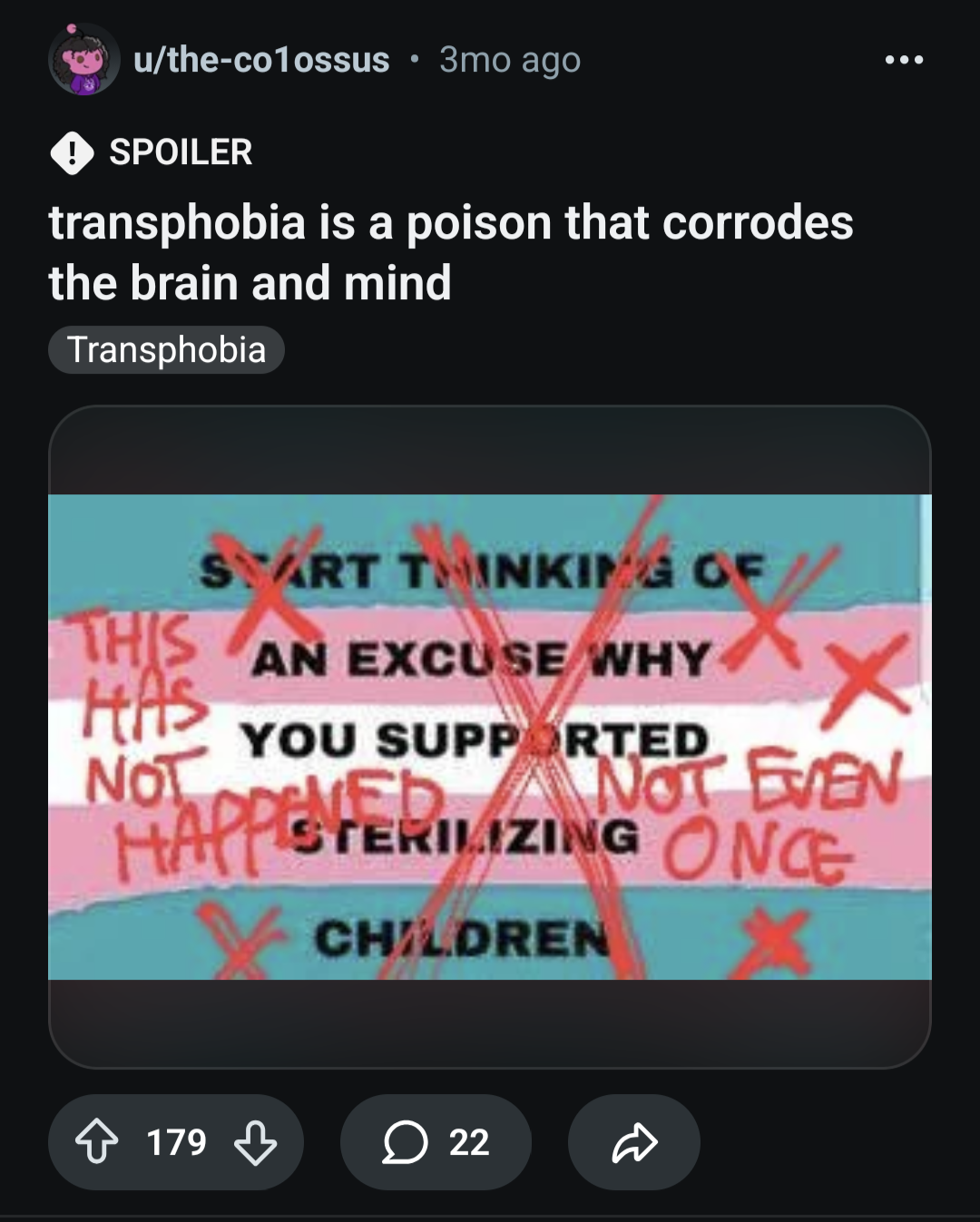
Task: Open the post overflow menu
Action: (x=904, y=60)
